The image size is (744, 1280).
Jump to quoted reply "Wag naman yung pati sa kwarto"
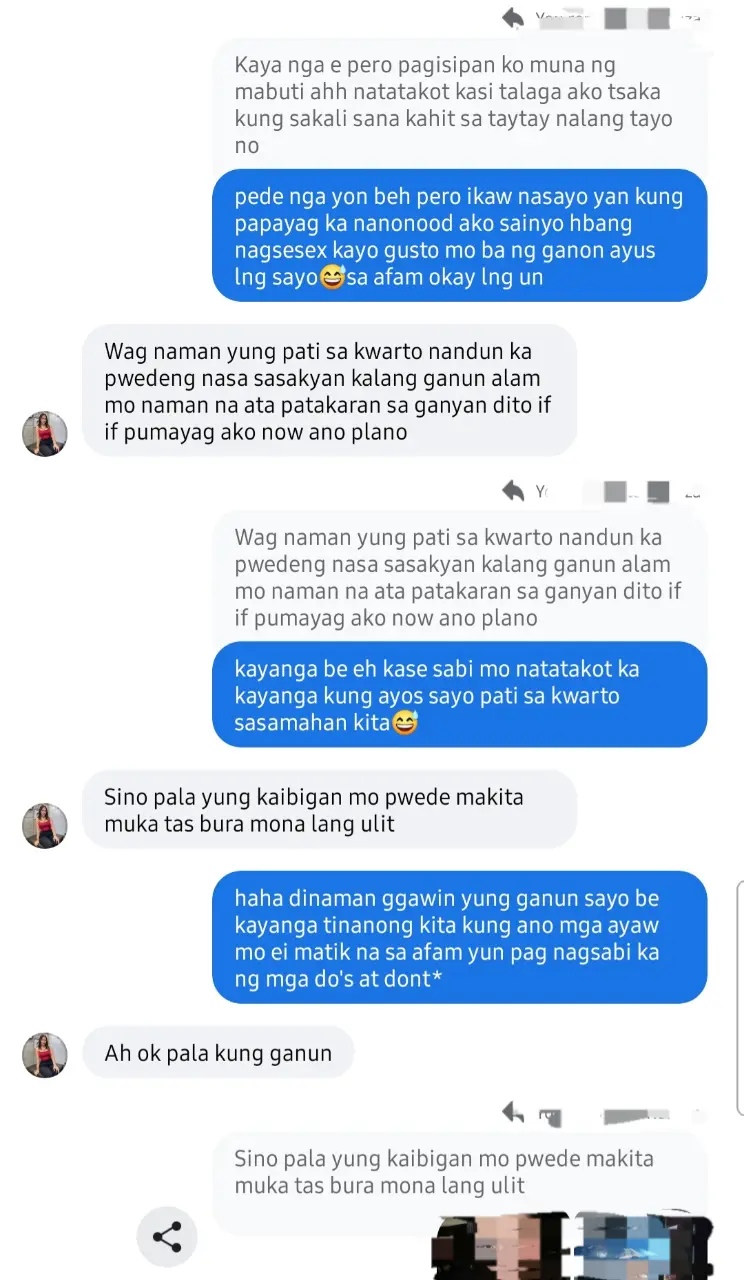460,578
